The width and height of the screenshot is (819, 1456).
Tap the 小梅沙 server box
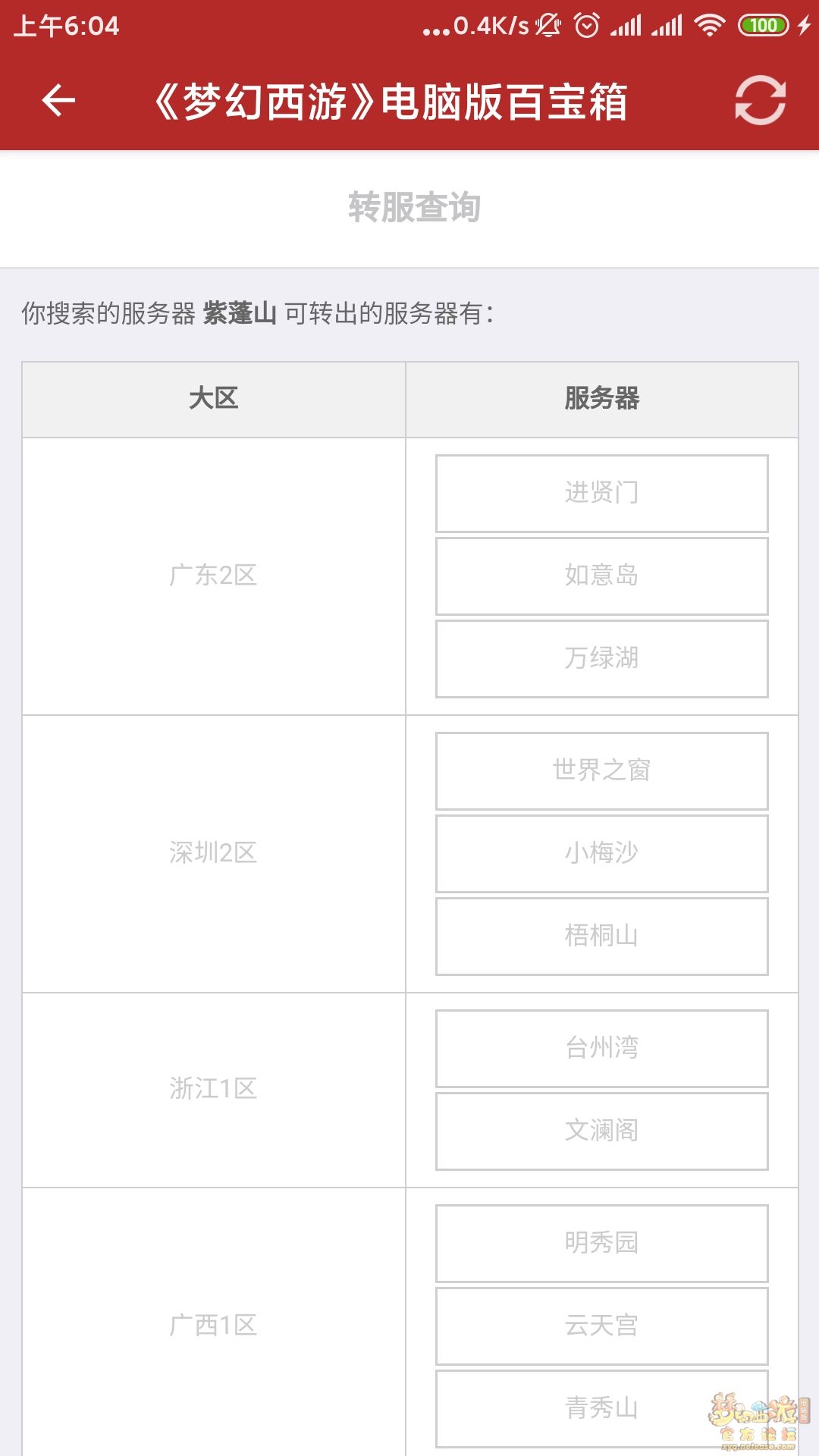601,853
